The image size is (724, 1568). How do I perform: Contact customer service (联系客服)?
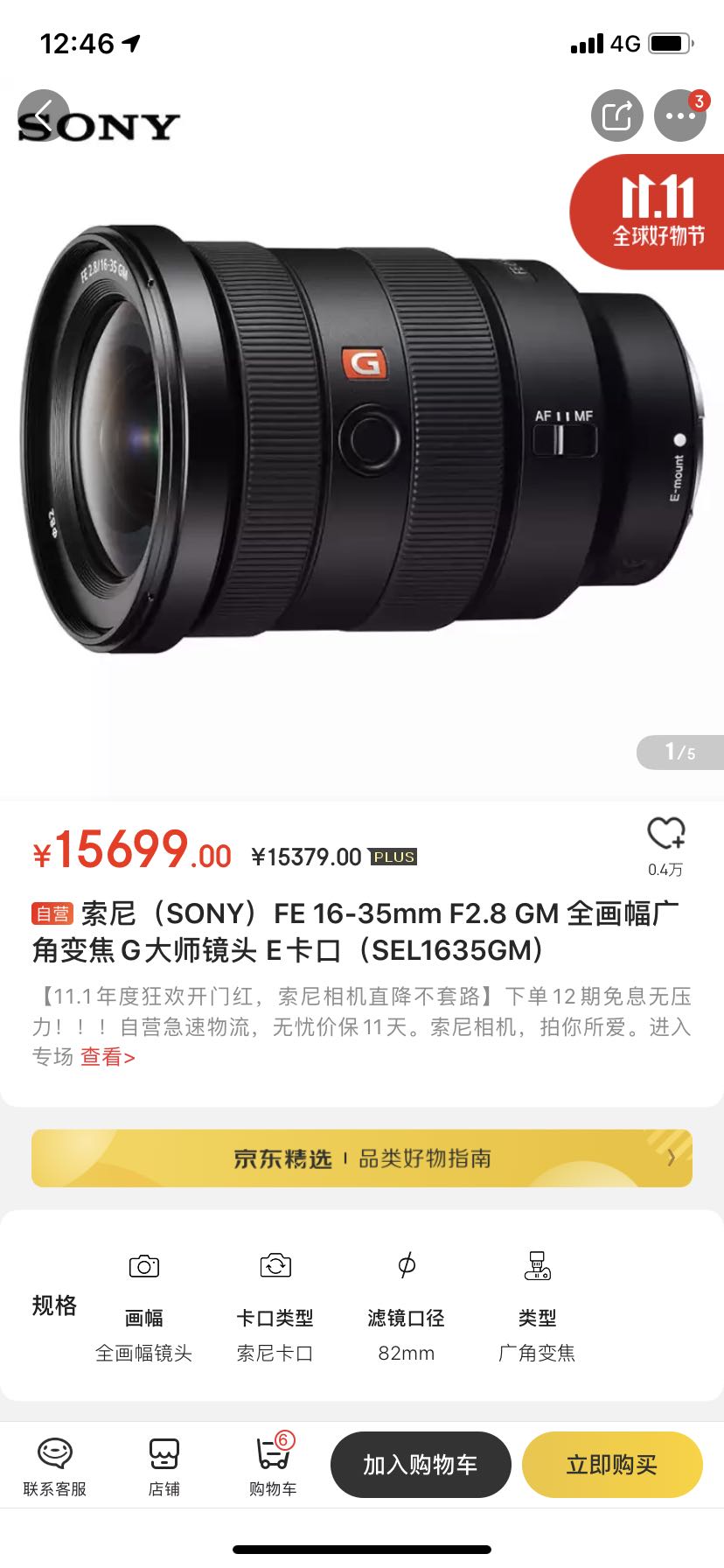[x=54, y=1465]
